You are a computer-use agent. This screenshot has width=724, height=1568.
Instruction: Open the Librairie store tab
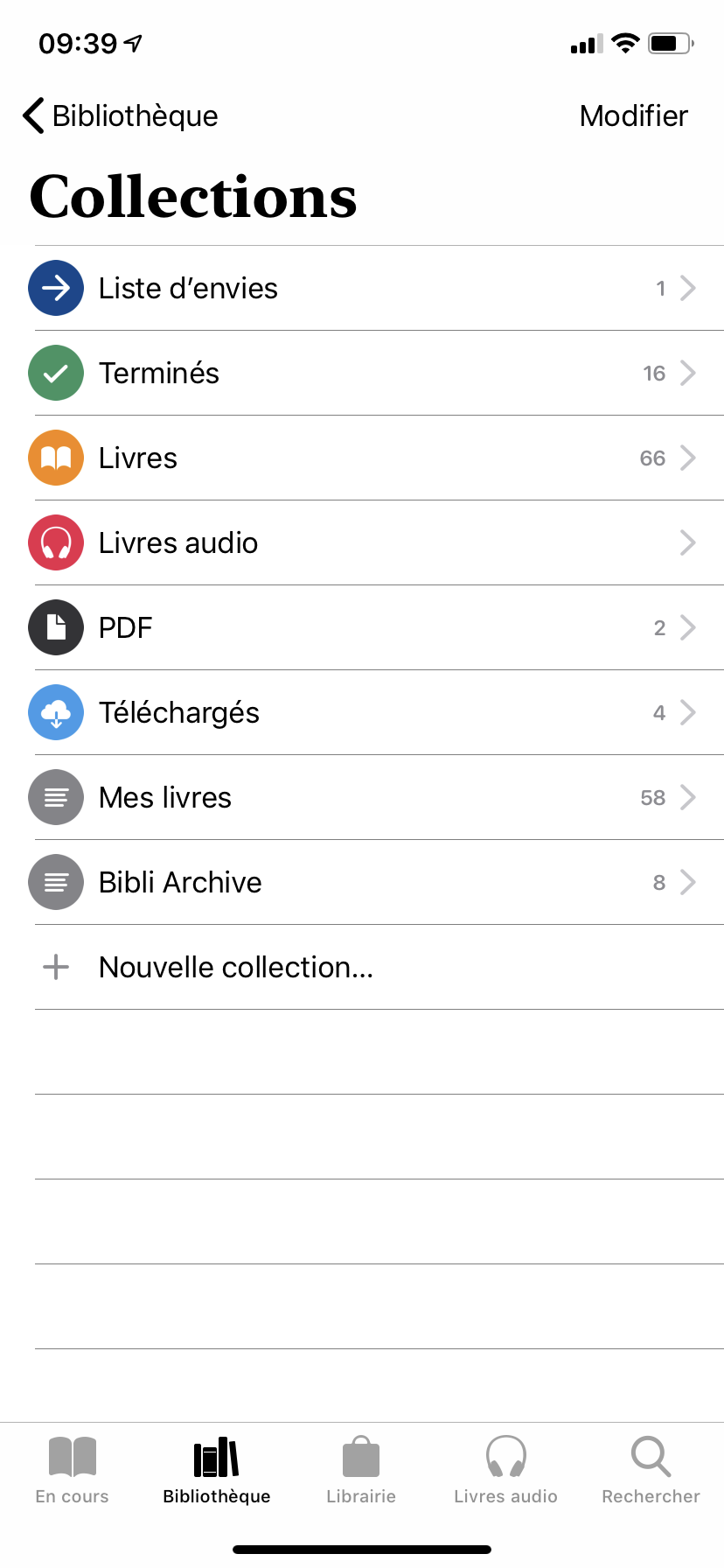pyautogui.click(x=360, y=1466)
